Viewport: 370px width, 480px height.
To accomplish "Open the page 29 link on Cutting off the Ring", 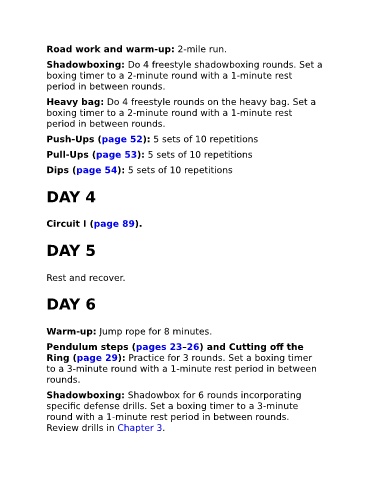I will [x=97, y=358].
